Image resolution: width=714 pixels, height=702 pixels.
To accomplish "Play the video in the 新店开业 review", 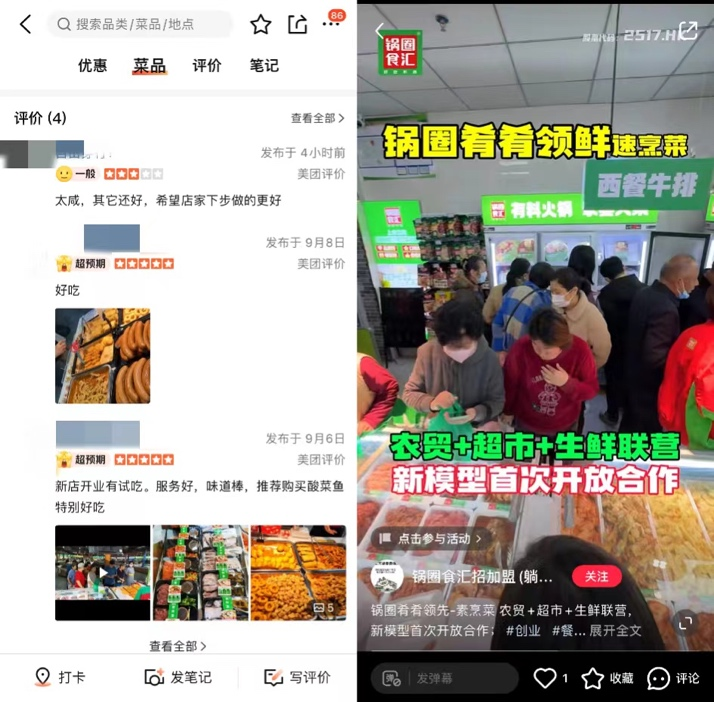I will click(x=102, y=573).
